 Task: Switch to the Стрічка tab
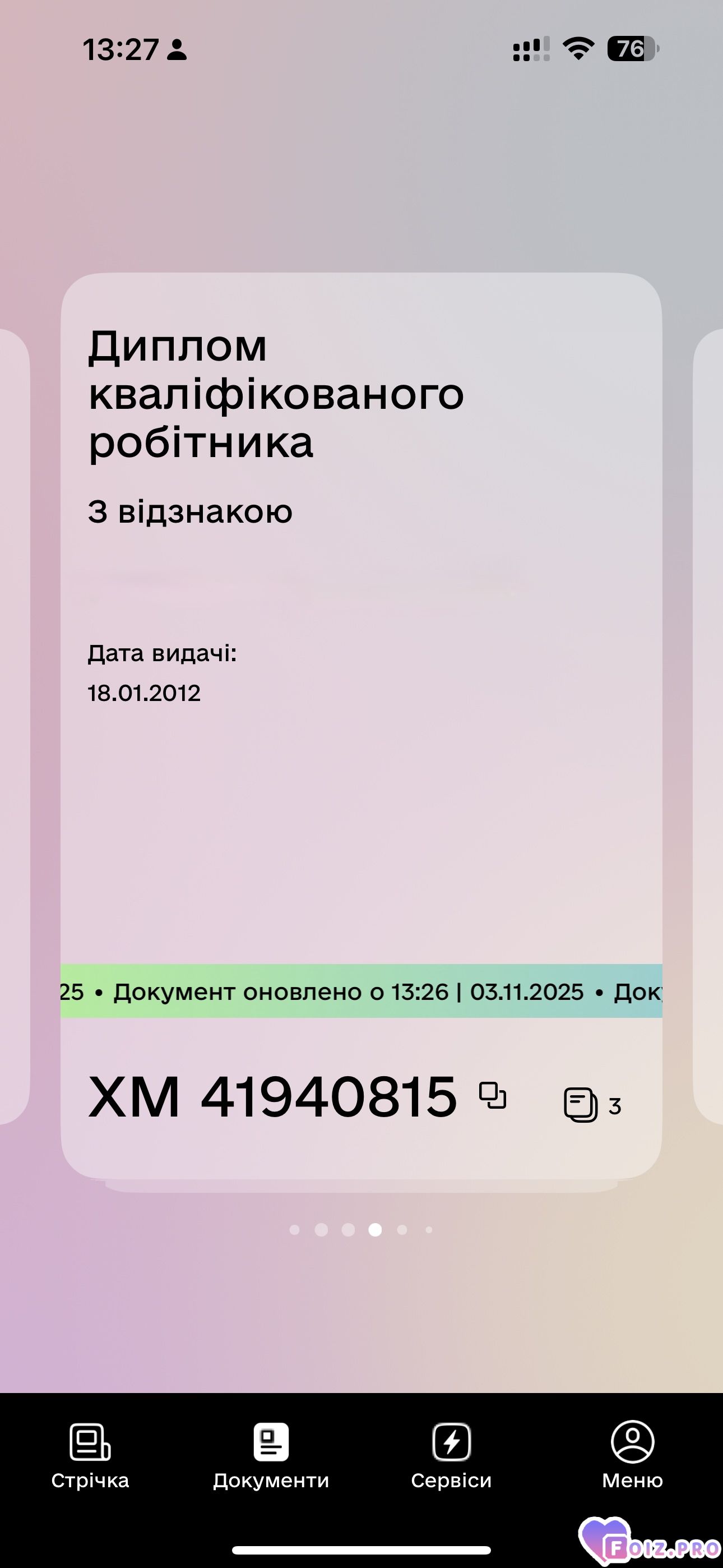(x=90, y=1455)
